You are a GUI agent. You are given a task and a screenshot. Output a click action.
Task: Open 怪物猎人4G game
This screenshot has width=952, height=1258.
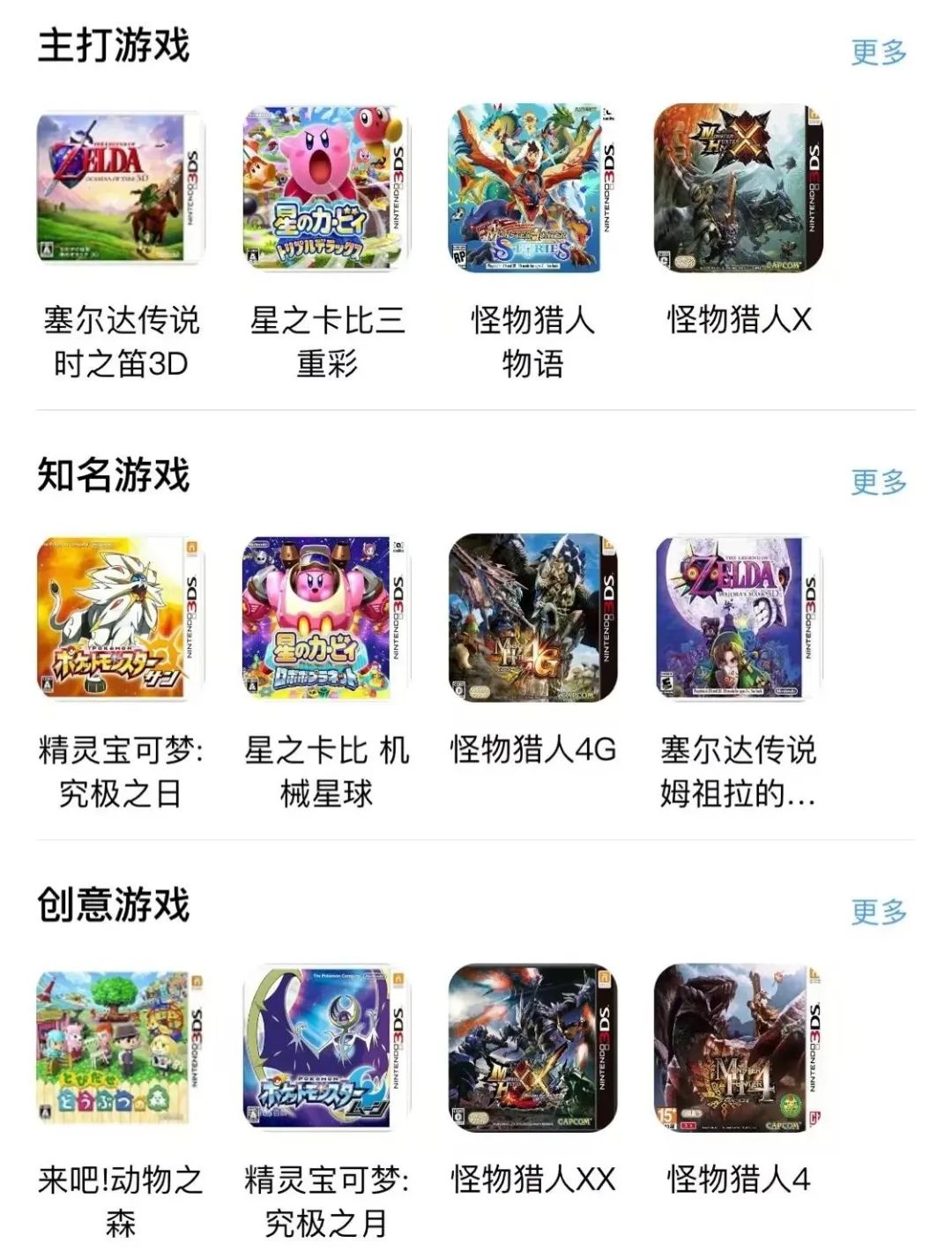532,617
